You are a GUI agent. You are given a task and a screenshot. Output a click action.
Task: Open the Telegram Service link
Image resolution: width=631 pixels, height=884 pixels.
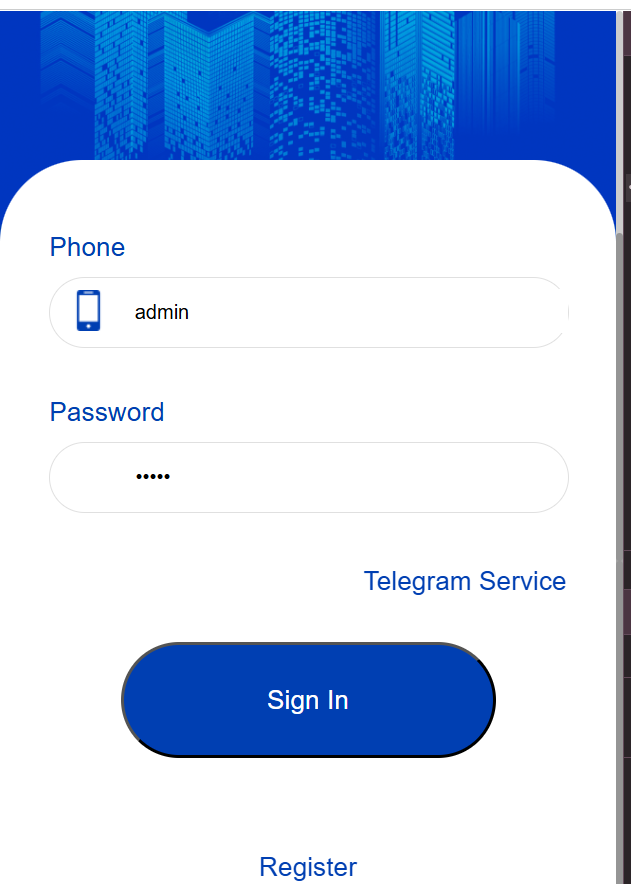click(x=464, y=581)
